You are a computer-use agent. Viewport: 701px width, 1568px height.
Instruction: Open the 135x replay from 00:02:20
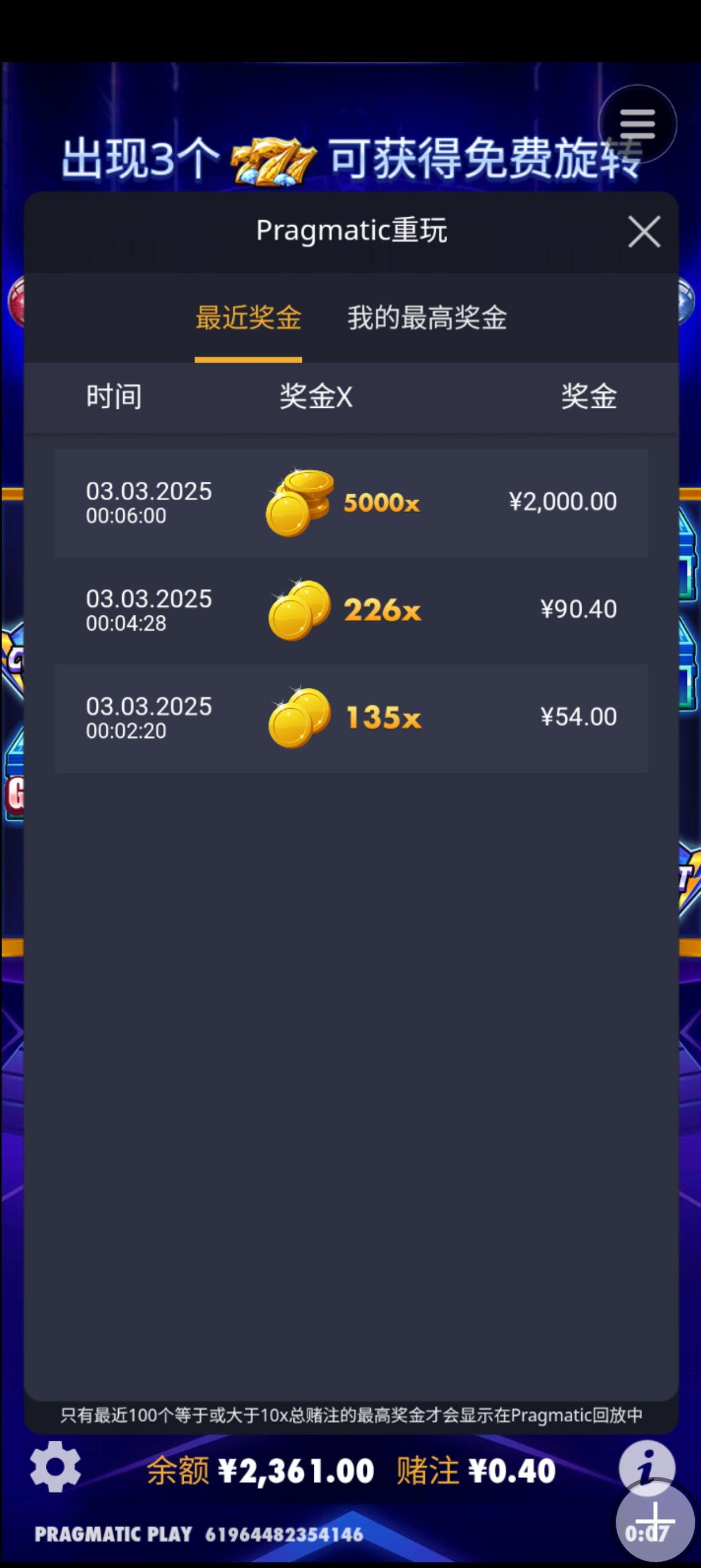click(351, 718)
